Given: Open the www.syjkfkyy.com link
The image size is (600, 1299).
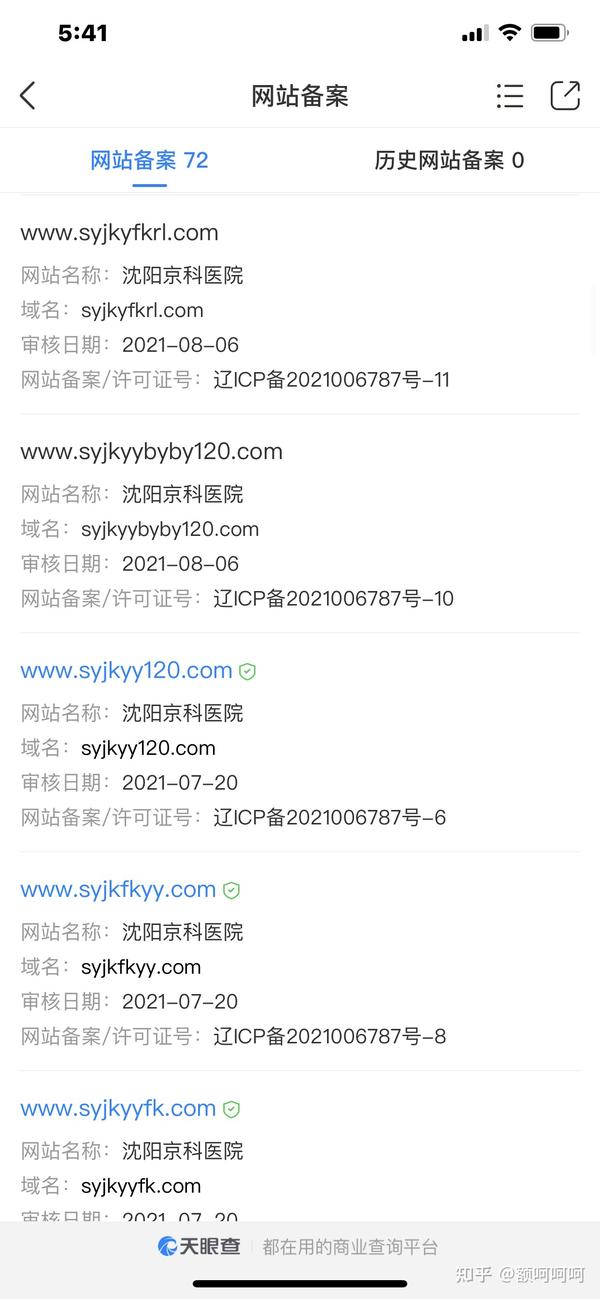Looking at the screenshot, I should click(118, 889).
